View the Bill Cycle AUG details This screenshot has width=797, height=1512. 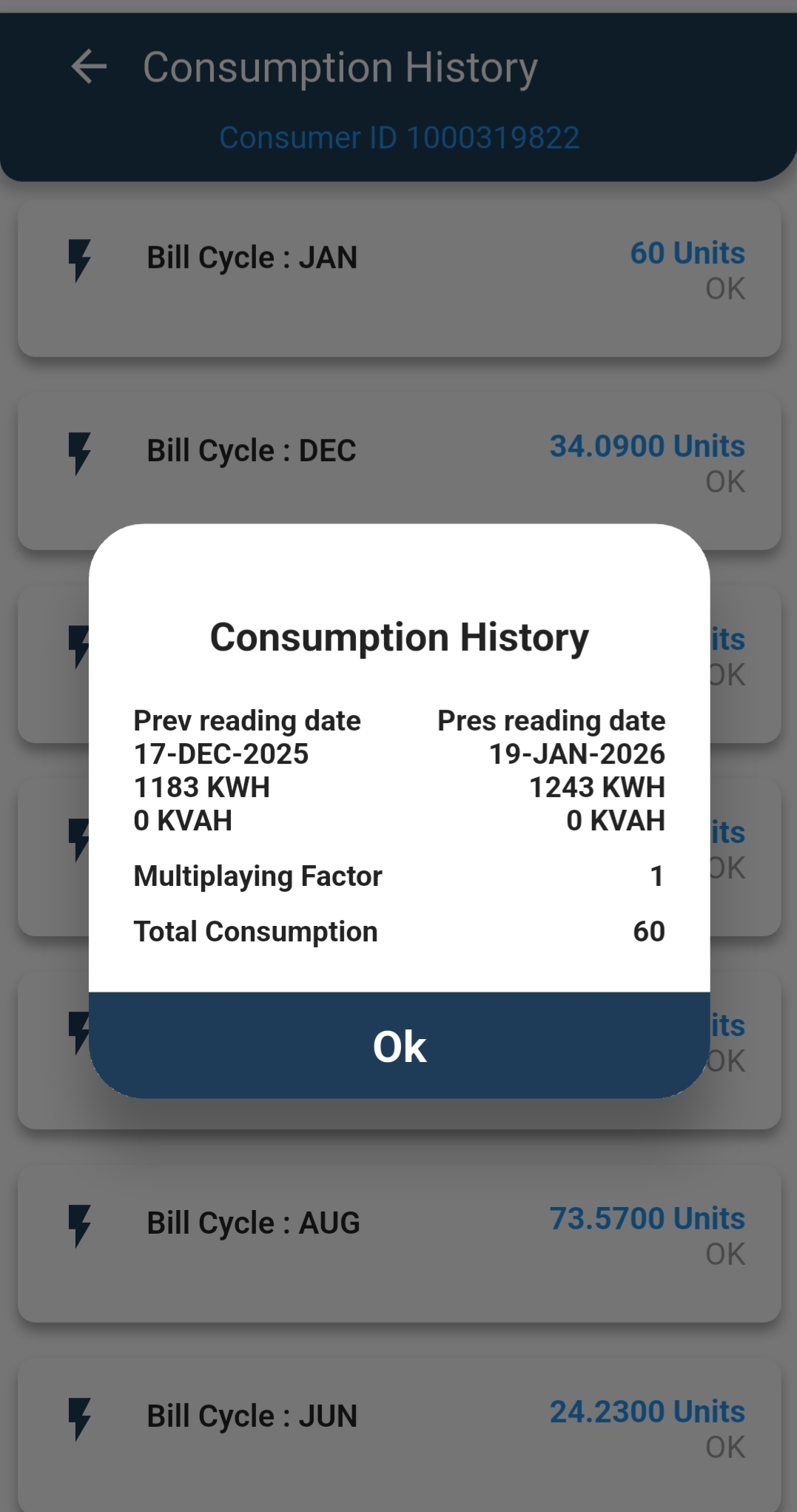399,1243
